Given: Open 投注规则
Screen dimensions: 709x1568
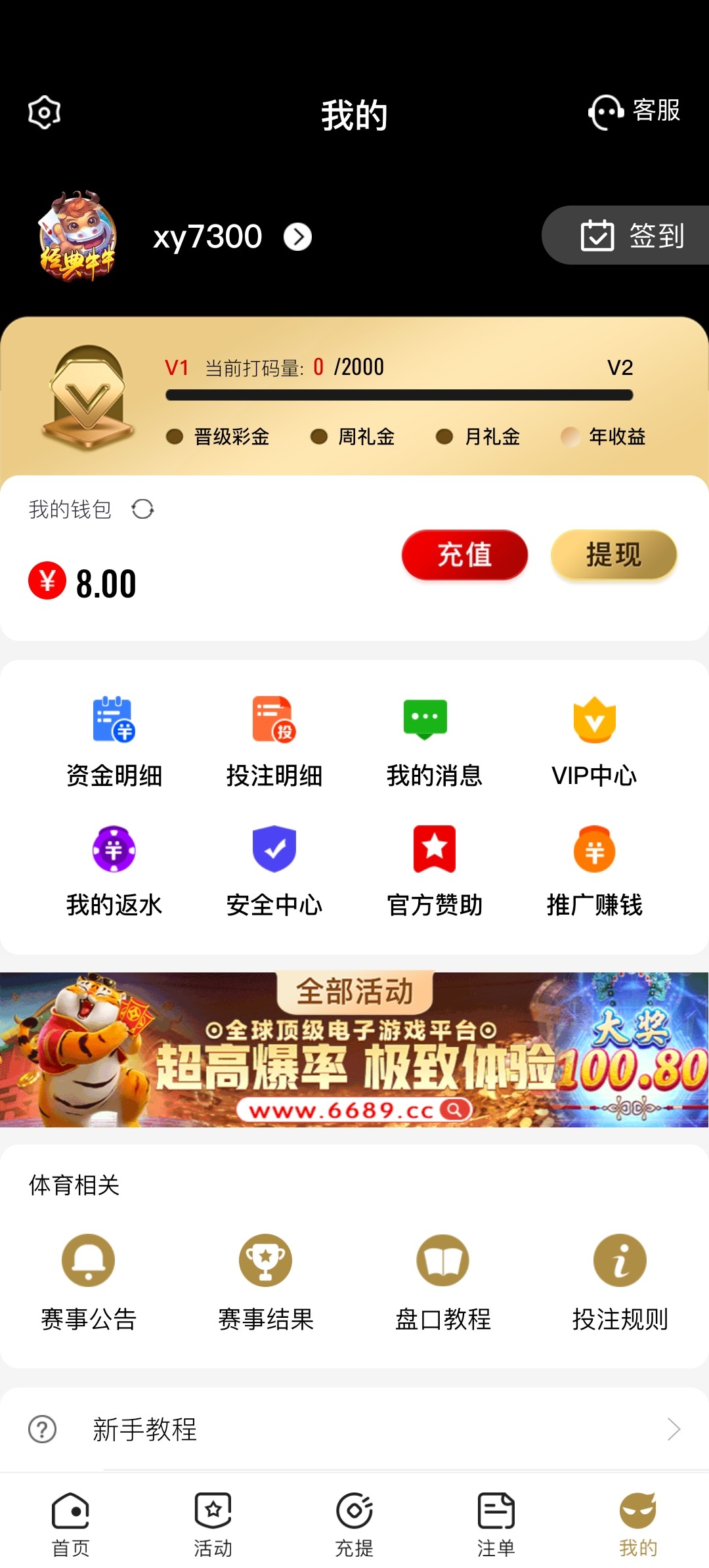Looking at the screenshot, I should pyautogui.click(x=620, y=1280).
